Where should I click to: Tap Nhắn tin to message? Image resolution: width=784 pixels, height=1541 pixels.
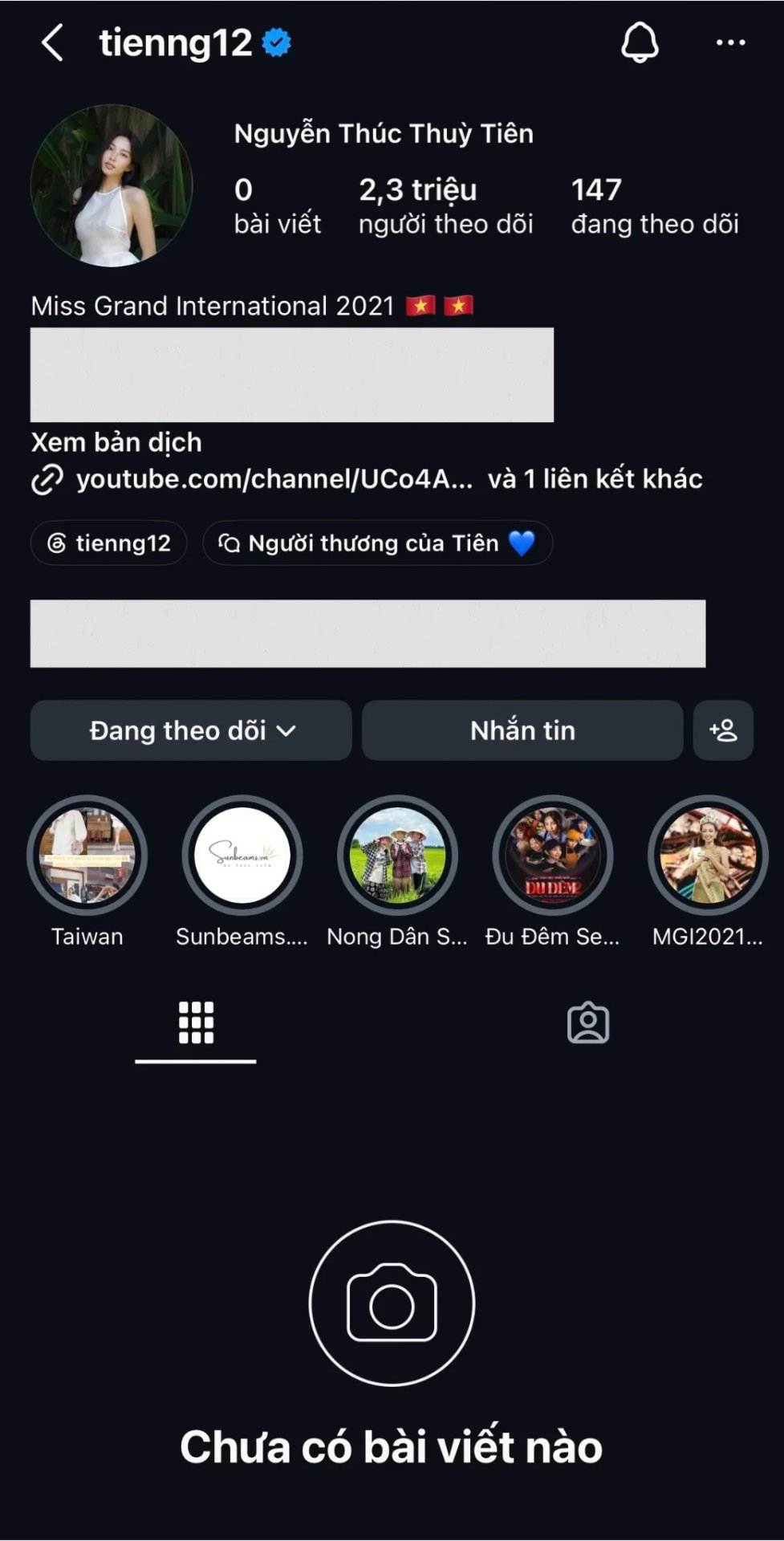pyautogui.click(x=522, y=730)
